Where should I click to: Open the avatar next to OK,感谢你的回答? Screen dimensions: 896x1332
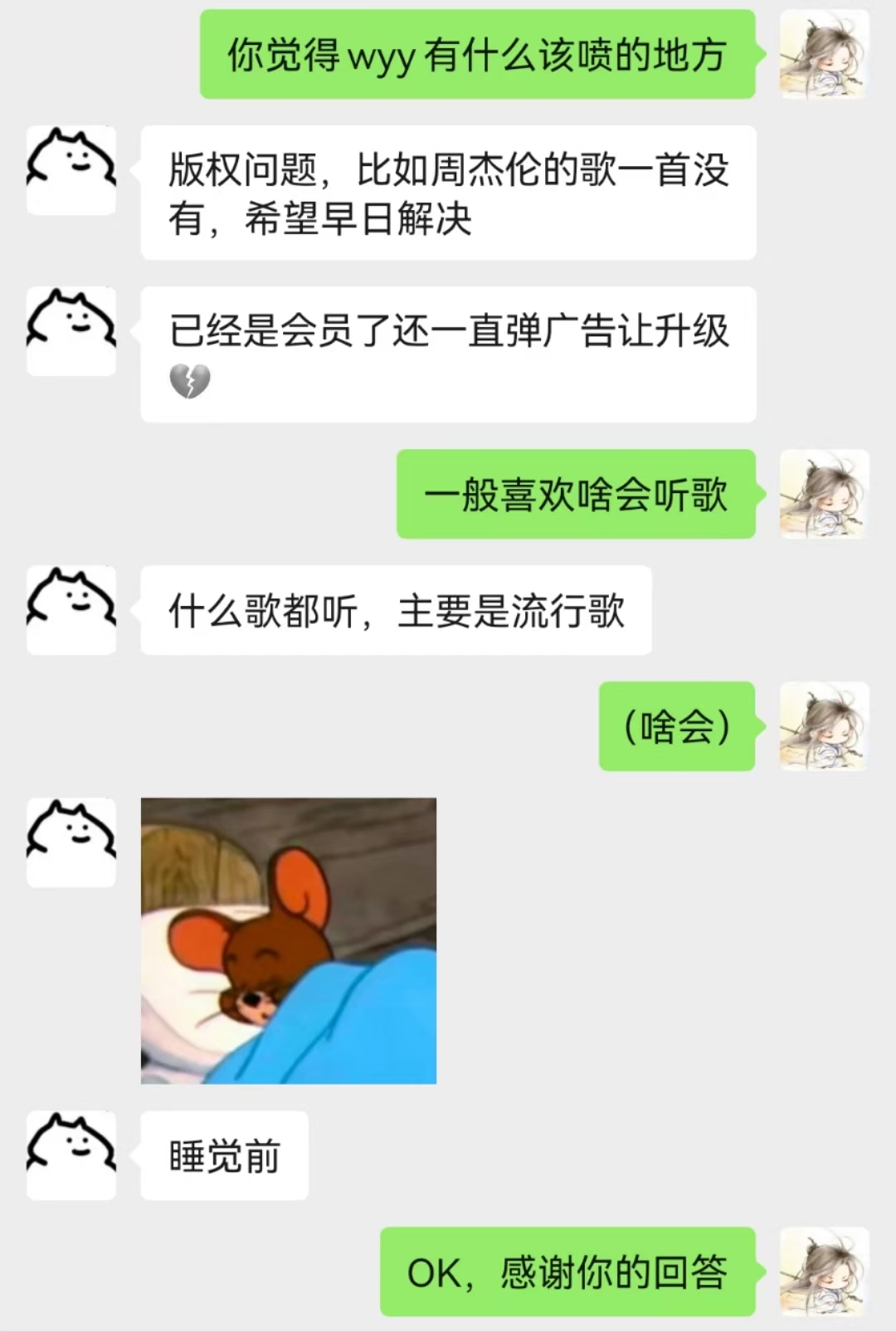click(824, 1271)
